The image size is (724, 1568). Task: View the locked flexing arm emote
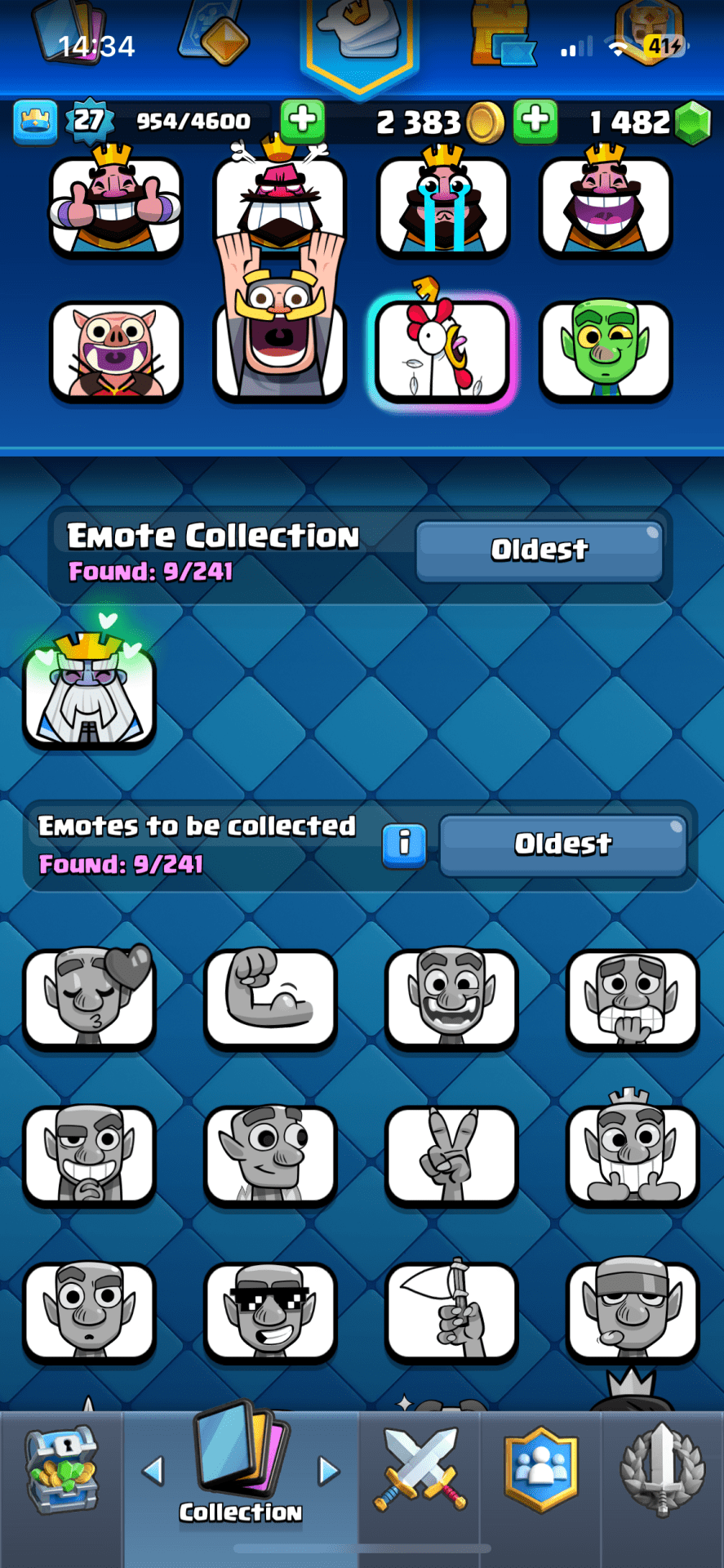click(270, 999)
